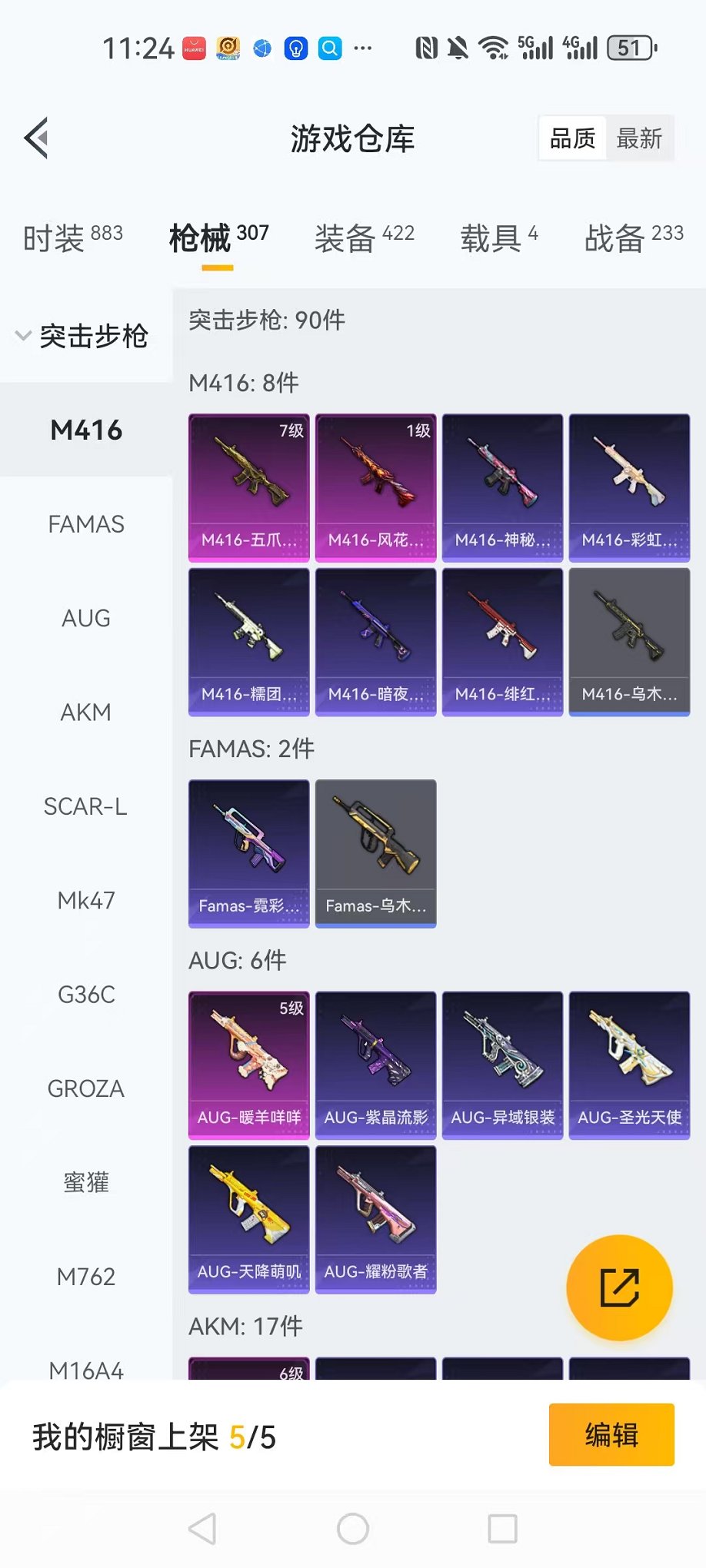View the Famas-霓彩 skin
Screen dimensions: 706x1568
point(248,853)
